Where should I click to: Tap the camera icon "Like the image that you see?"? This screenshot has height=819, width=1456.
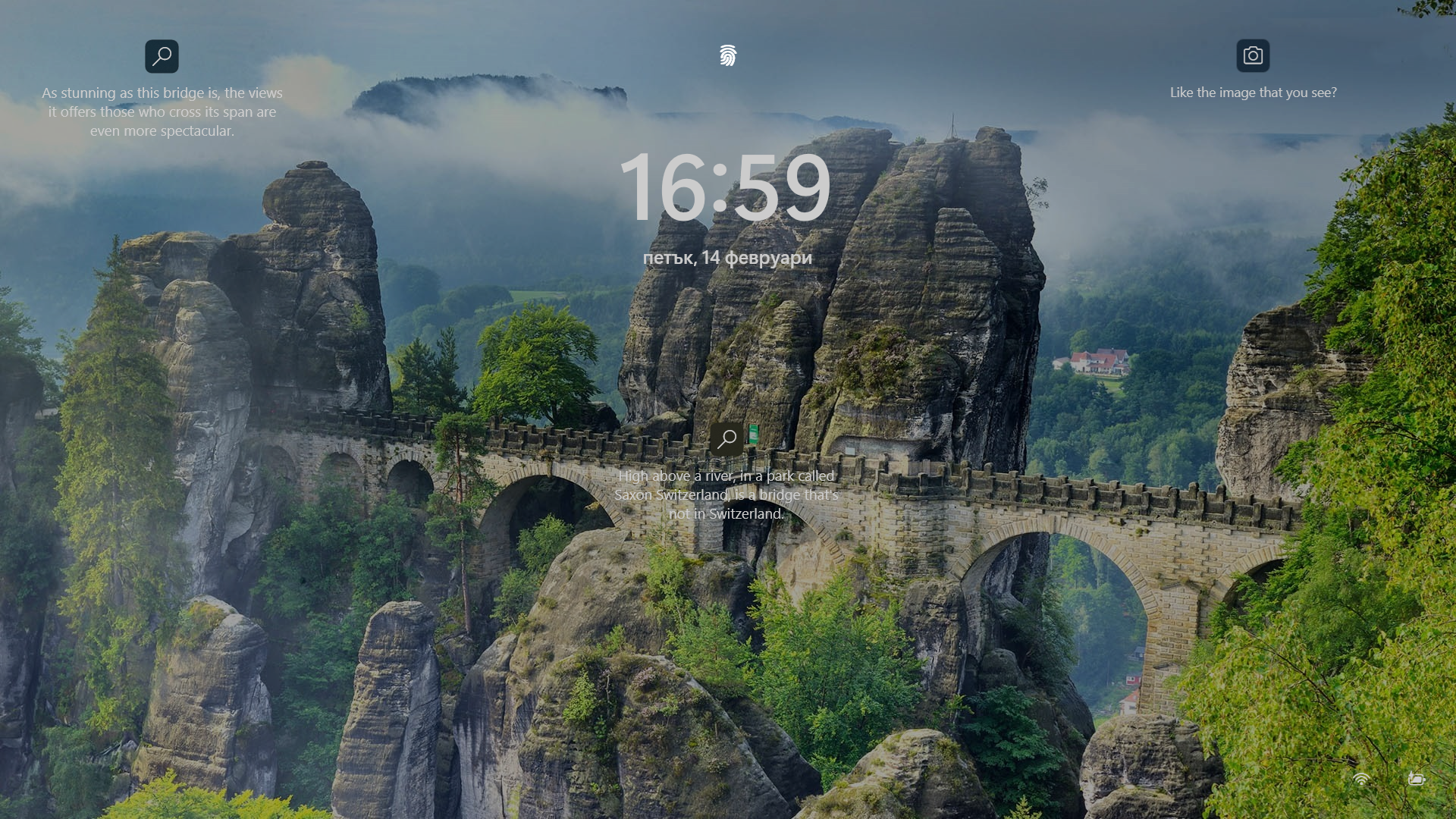pyautogui.click(x=1253, y=56)
